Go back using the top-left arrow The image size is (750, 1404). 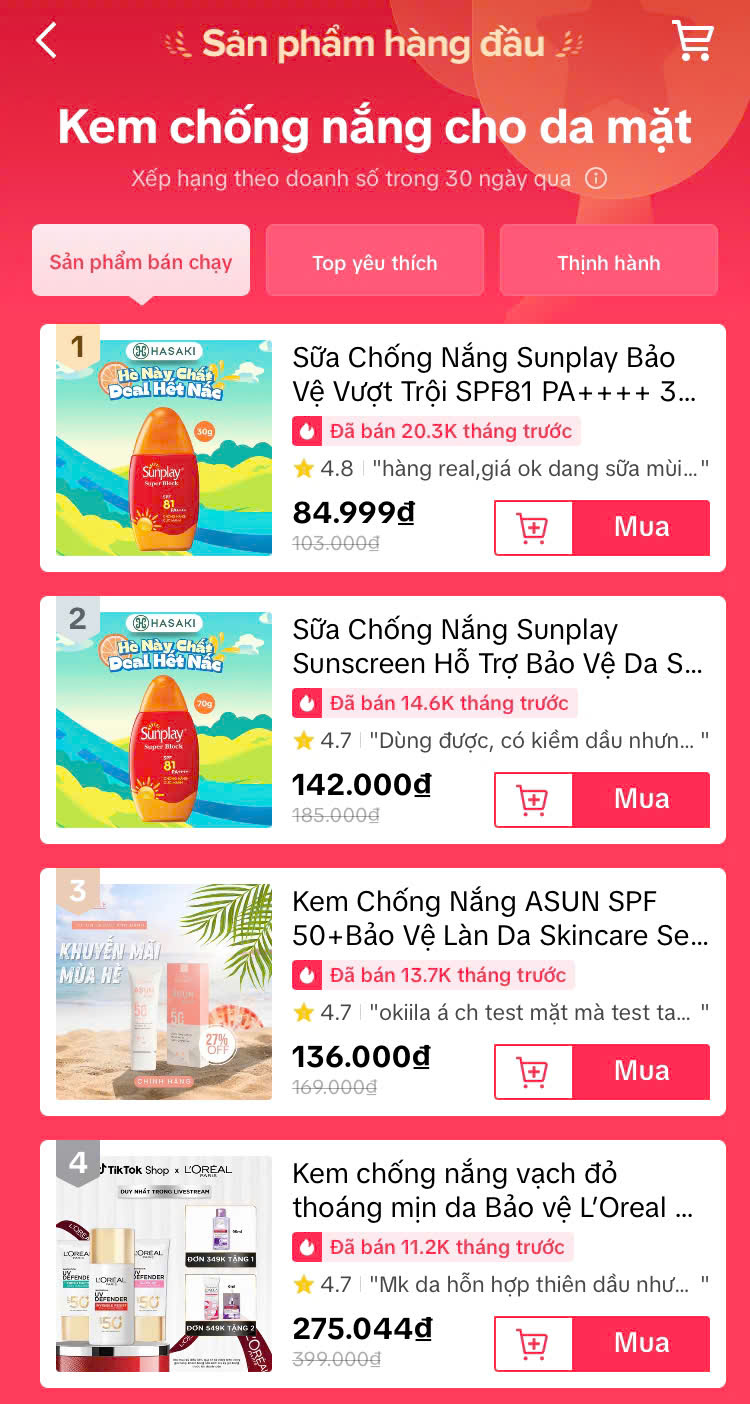pos(46,41)
